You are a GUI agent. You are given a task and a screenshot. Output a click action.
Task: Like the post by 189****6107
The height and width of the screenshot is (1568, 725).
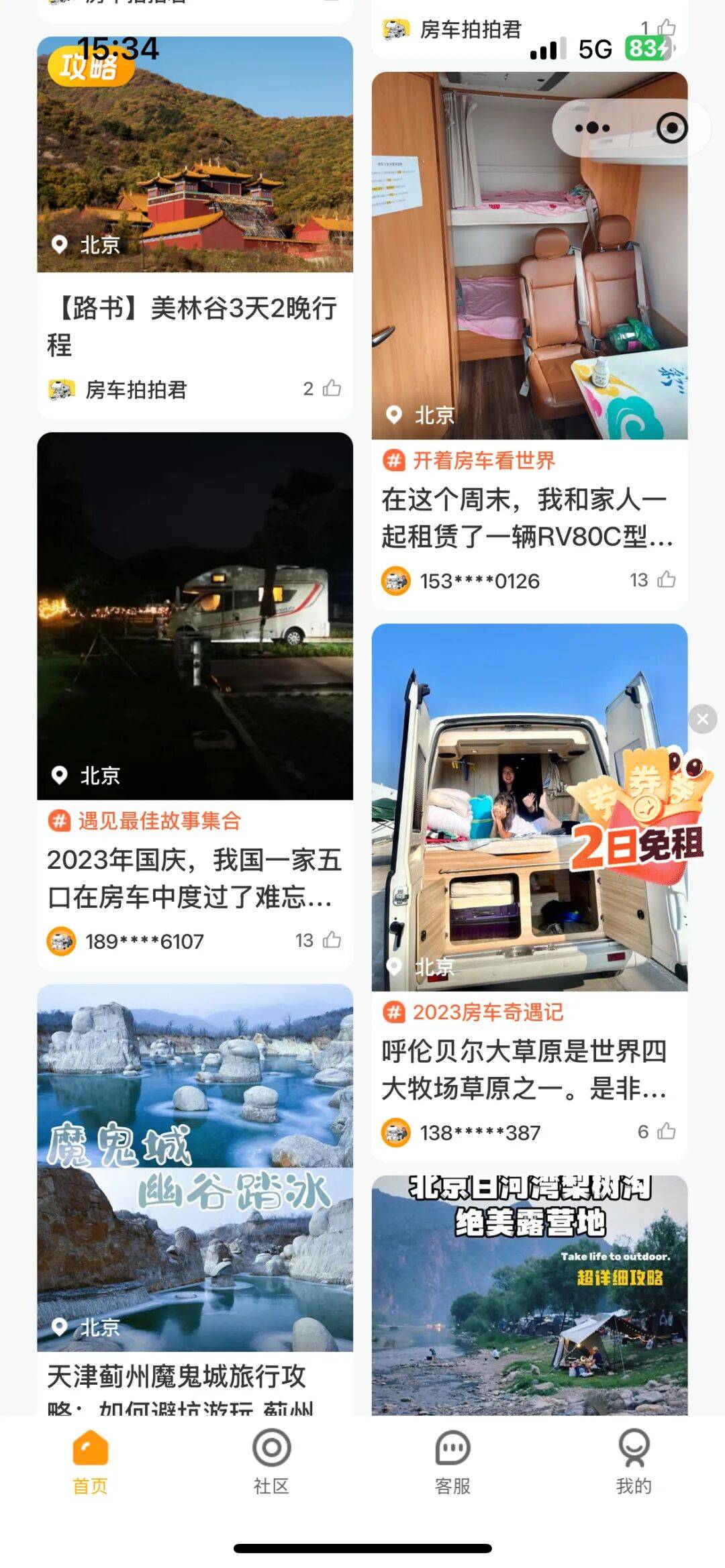coord(332,941)
